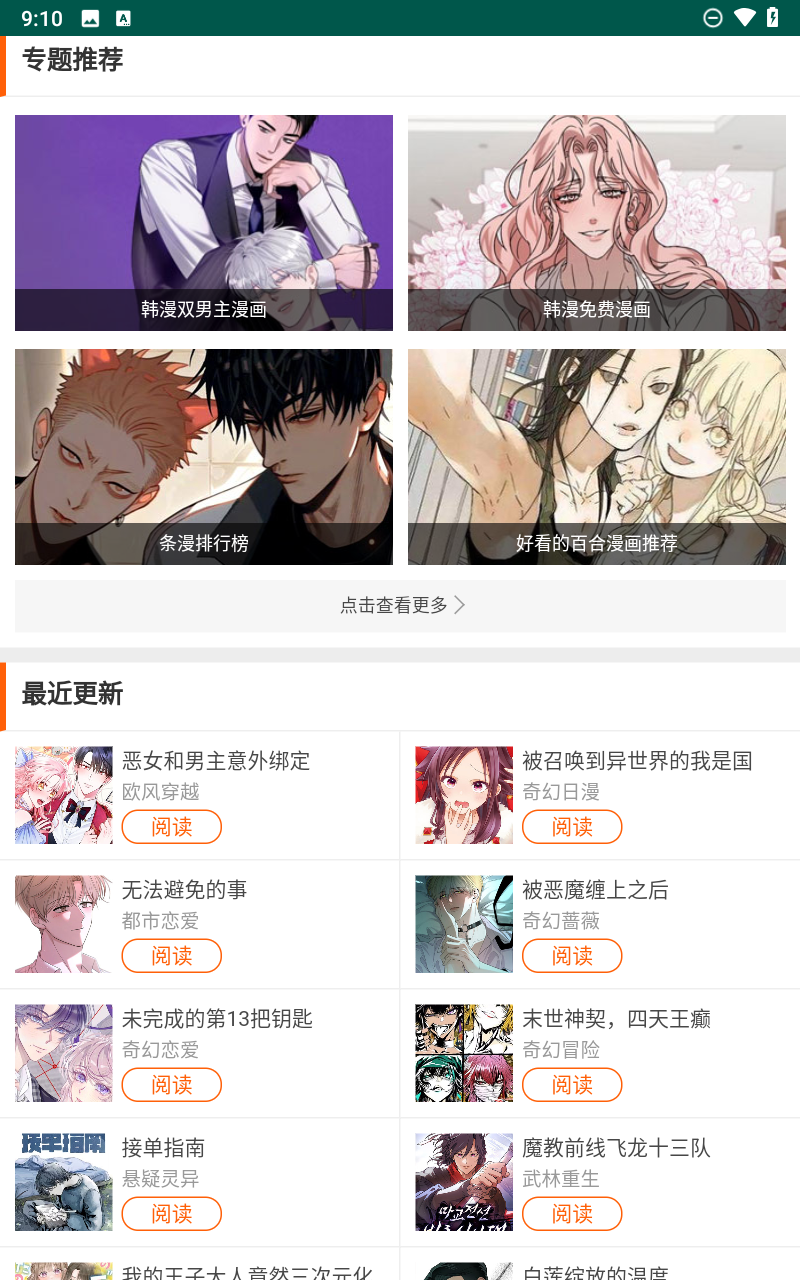Tap 阅读 for 被恶魔缠上之后
This screenshot has height=1280, width=800.
tap(572, 956)
